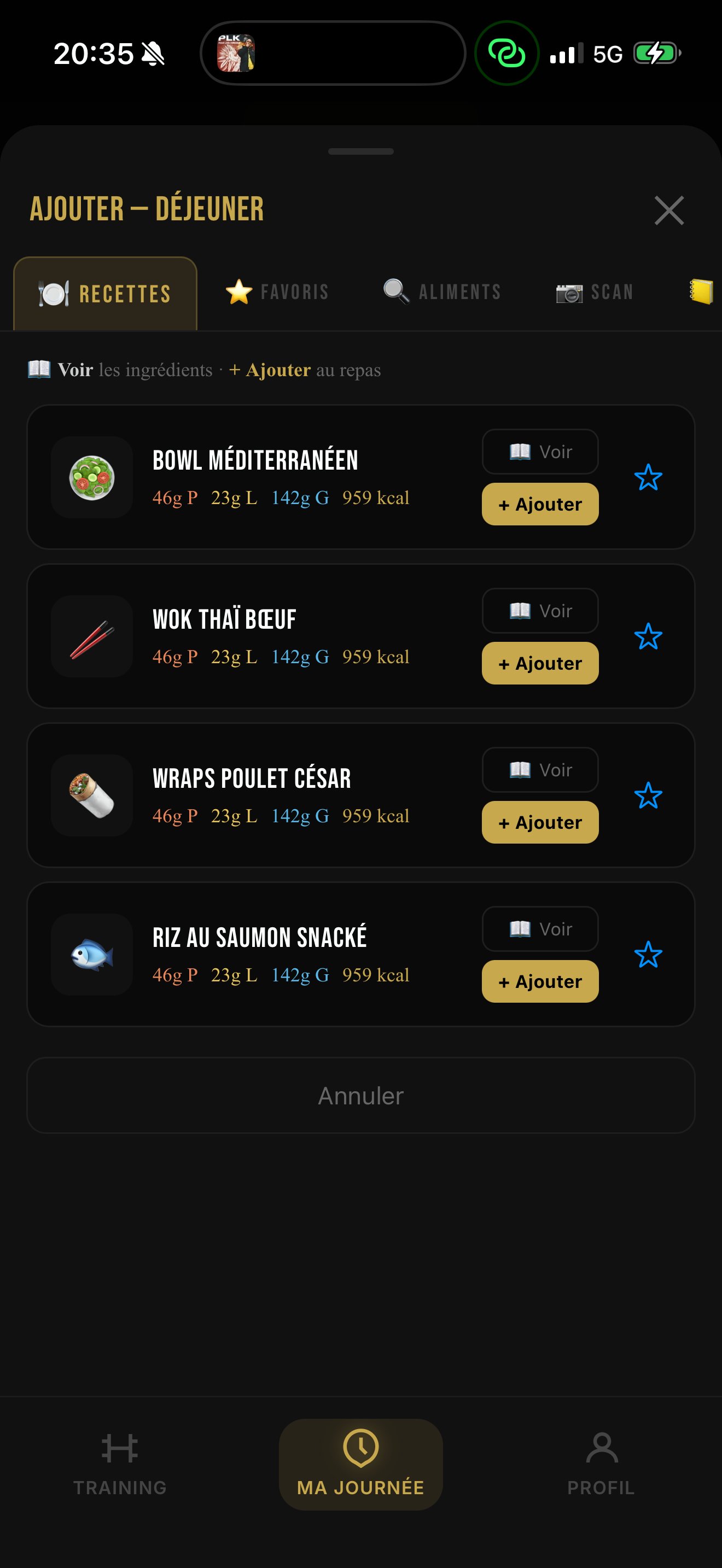This screenshot has height=1568, width=722.
Task: Switch to the Favoris tab
Action: pos(278,293)
